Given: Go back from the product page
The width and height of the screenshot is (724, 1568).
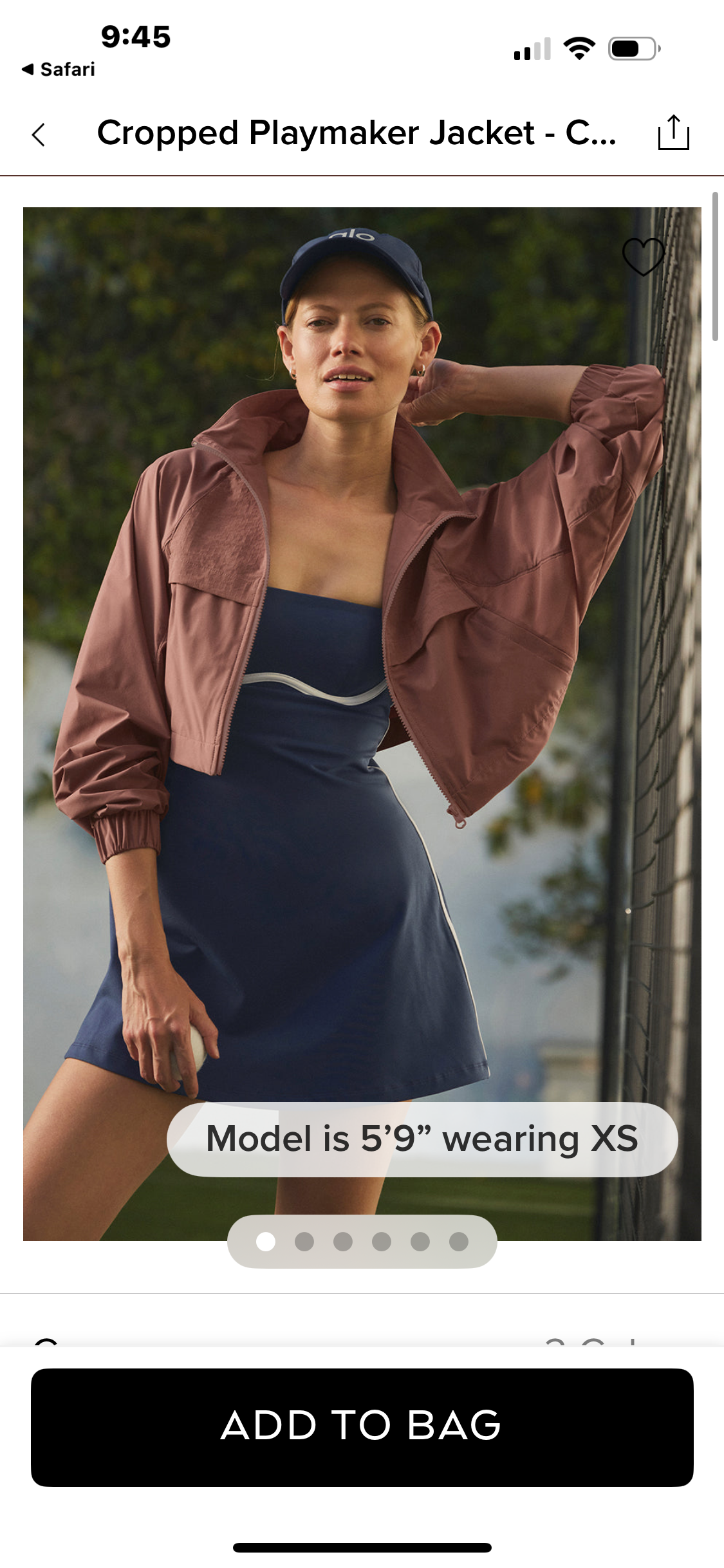Looking at the screenshot, I should pyautogui.click(x=39, y=135).
